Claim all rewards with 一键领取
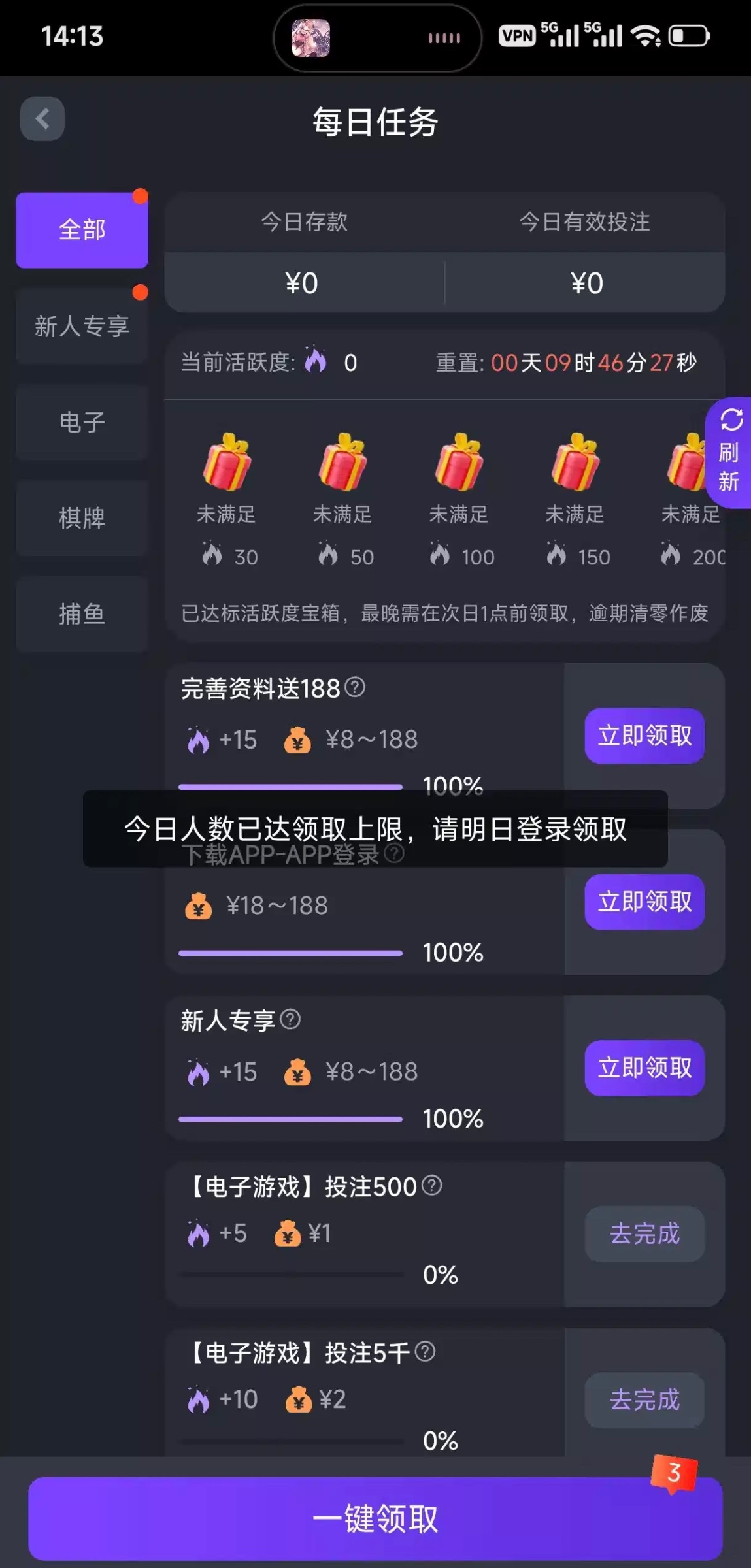 pyautogui.click(x=375, y=1518)
